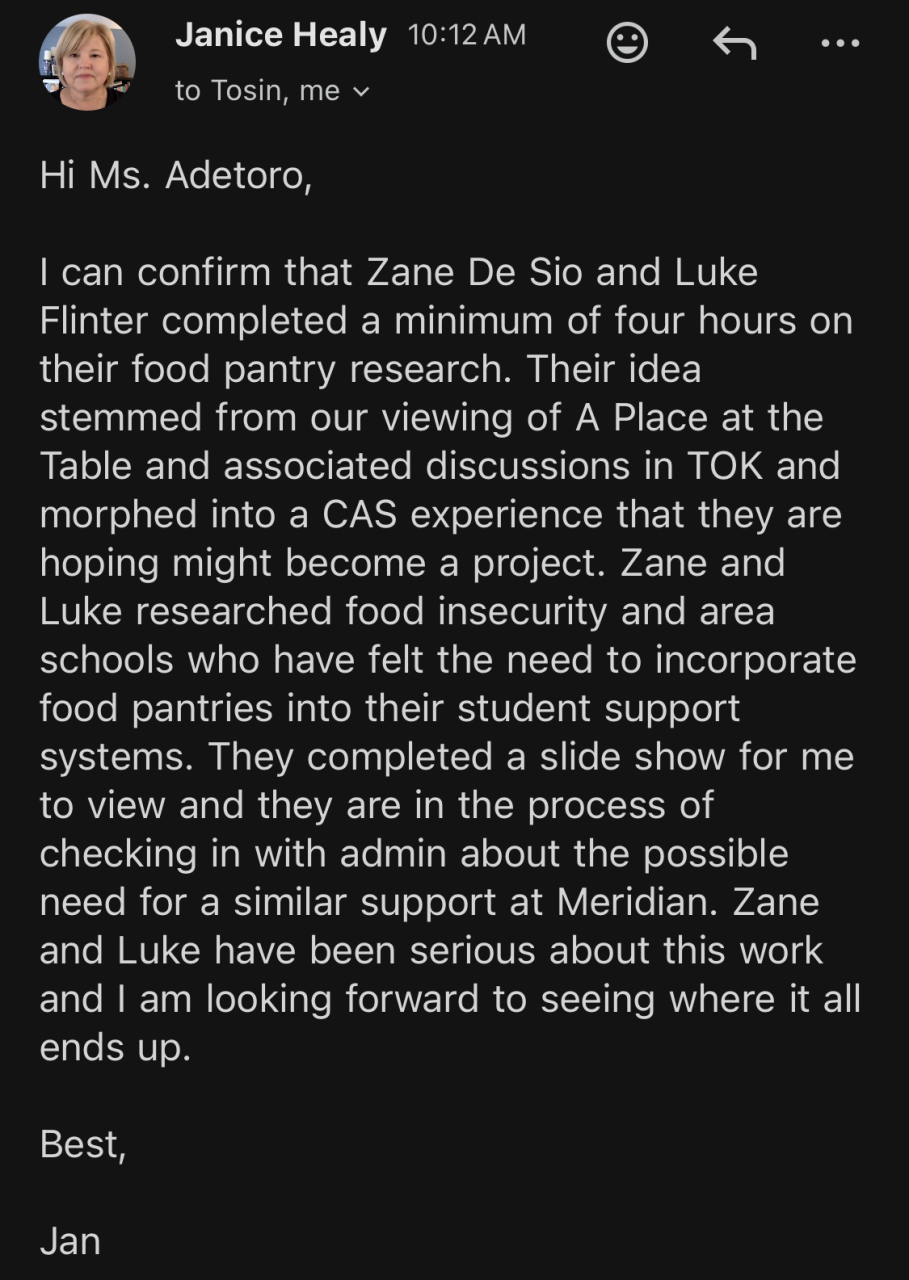The image size is (909, 1280).
Task: Reply to Janice Healy's email
Action: coord(734,43)
